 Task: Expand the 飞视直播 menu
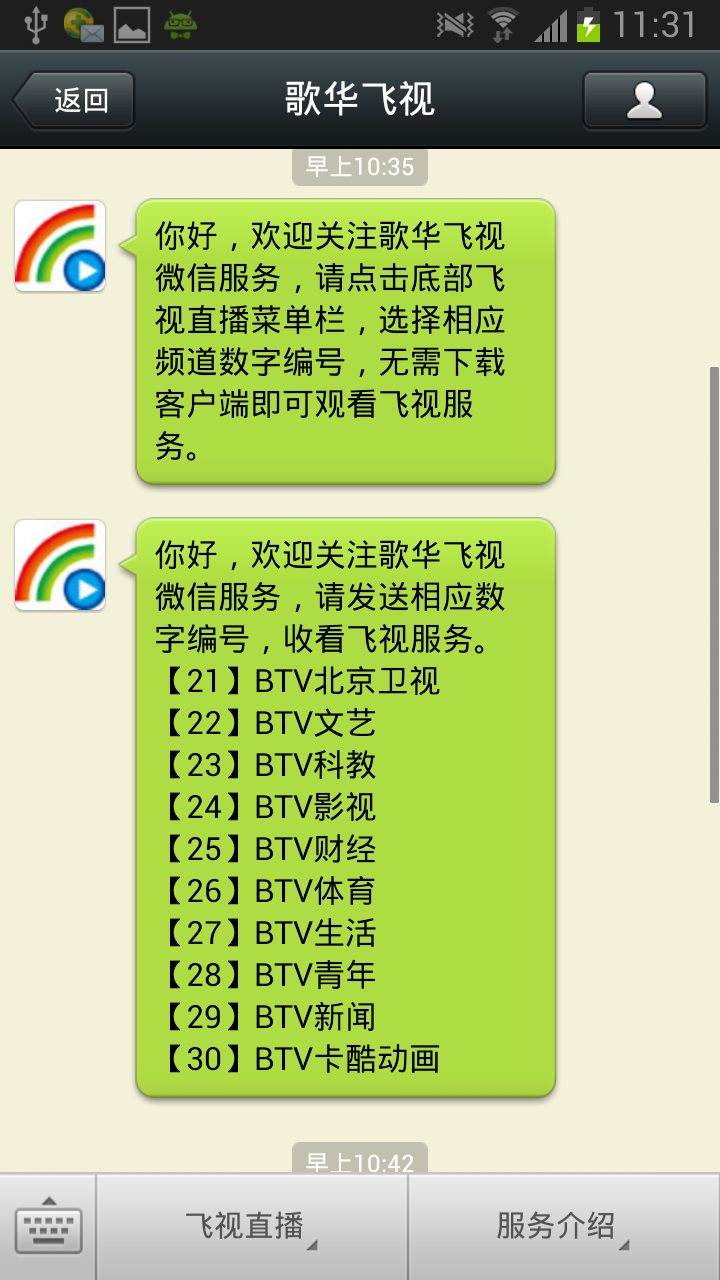(x=252, y=1226)
